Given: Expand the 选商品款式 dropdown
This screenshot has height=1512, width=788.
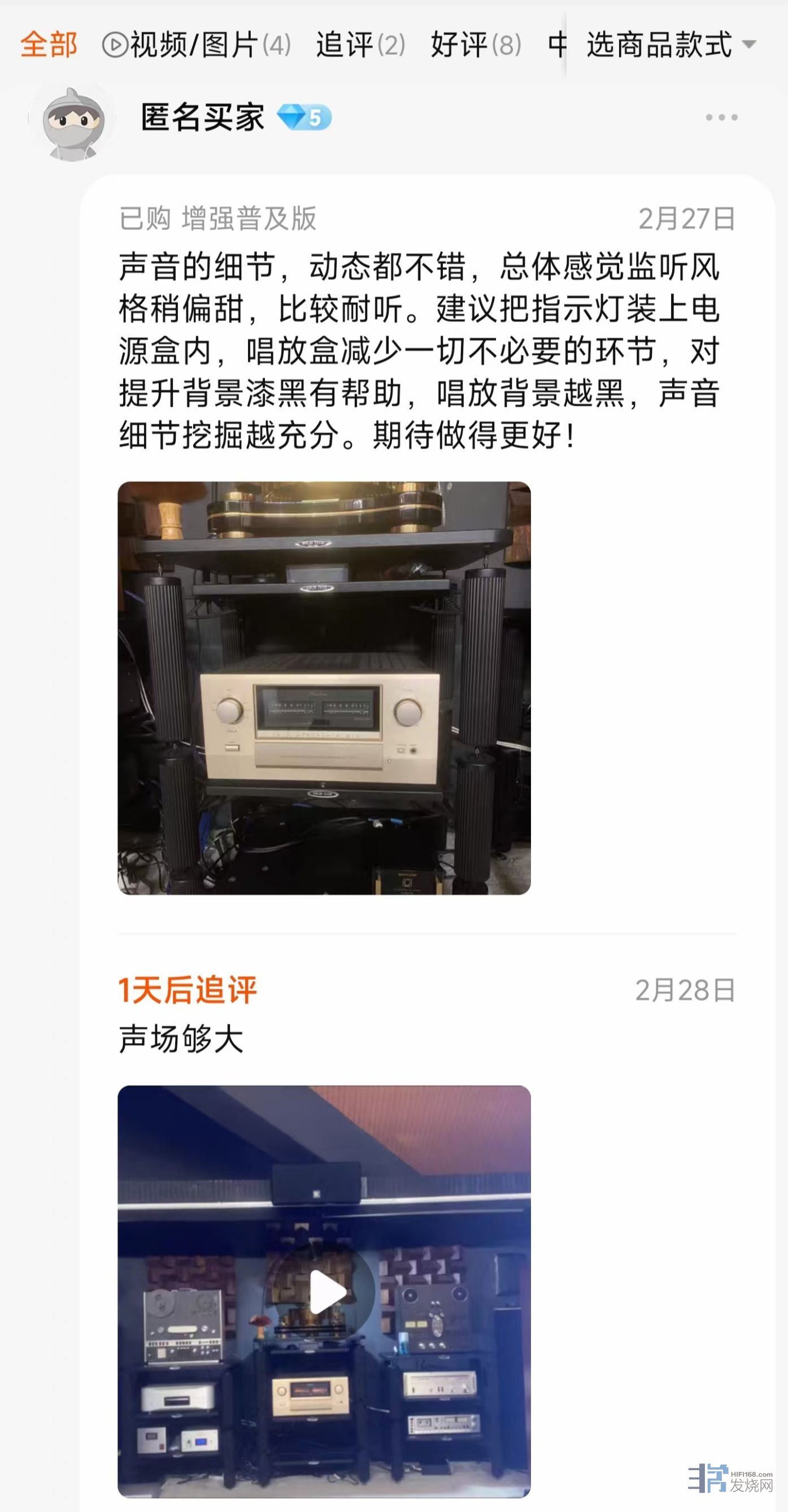Looking at the screenshot, I should point(671,45).
